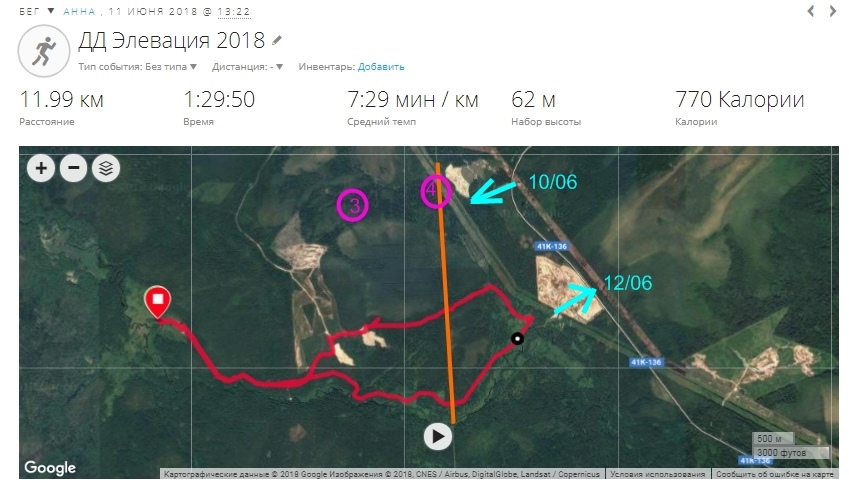Image resolution: width=849 pixels, height=483 pixels.
Task: Open the map layers selector
Action: click(106, 168)
